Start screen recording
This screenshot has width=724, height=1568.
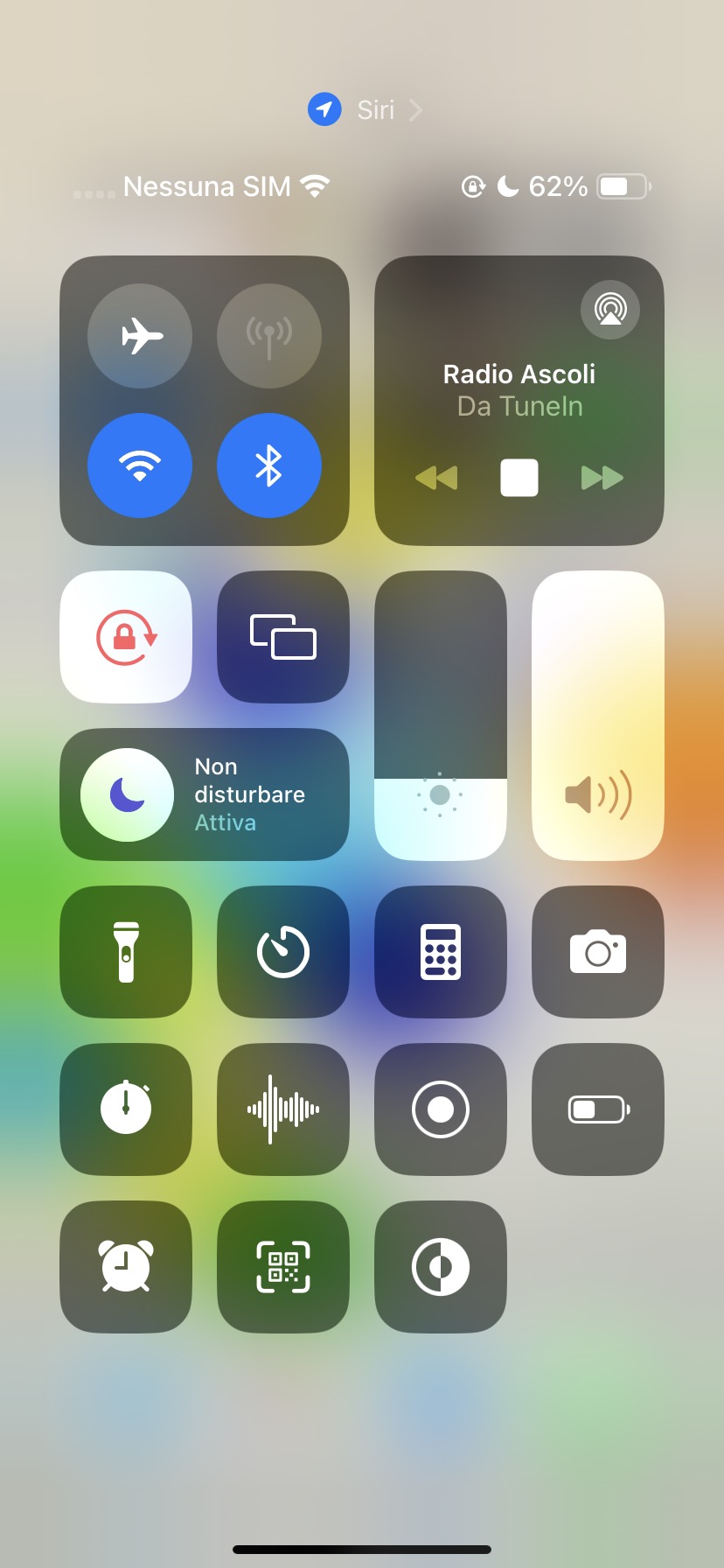click(441, 1109)
